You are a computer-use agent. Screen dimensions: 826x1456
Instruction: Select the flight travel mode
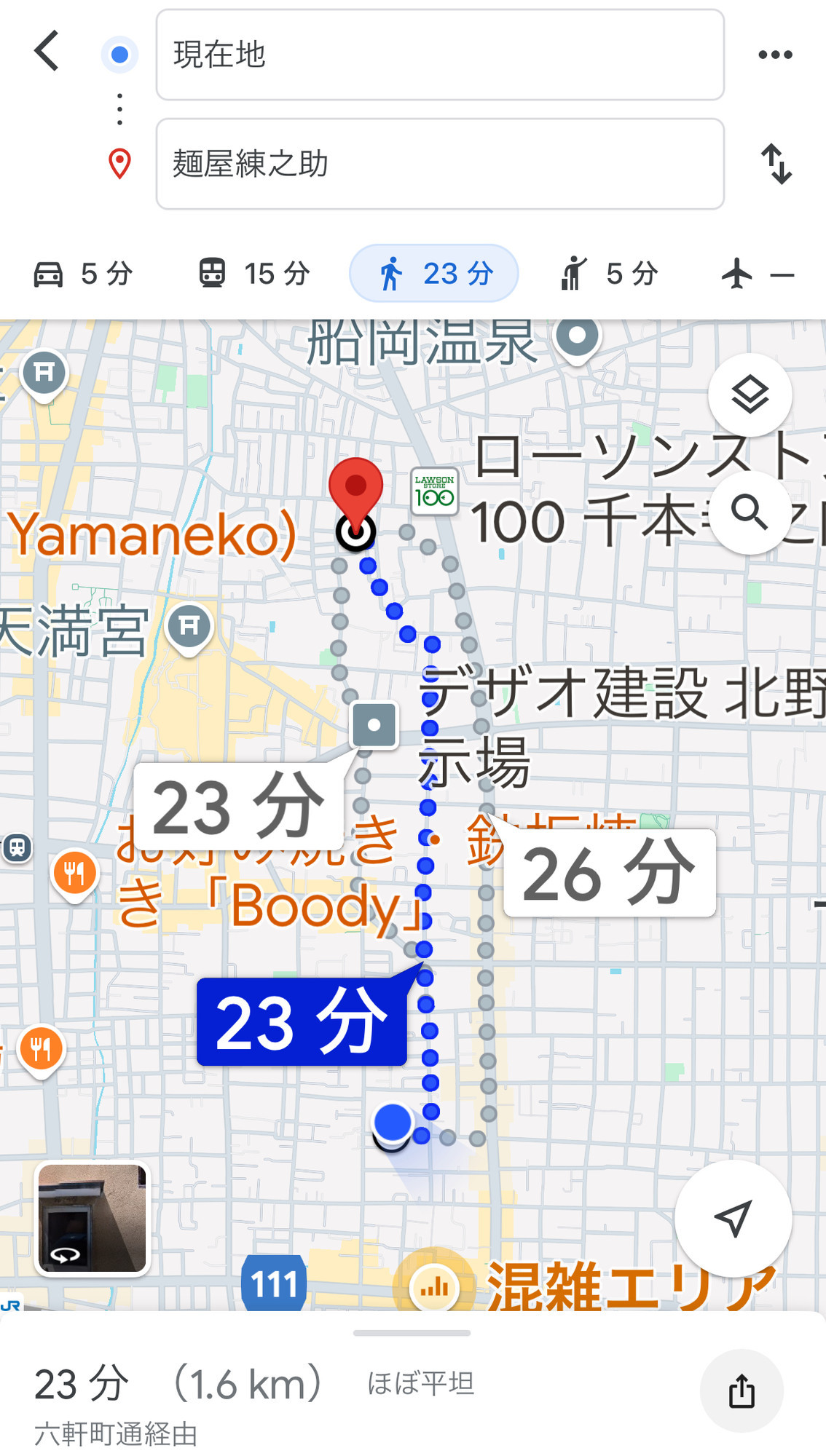click(758, 274)
